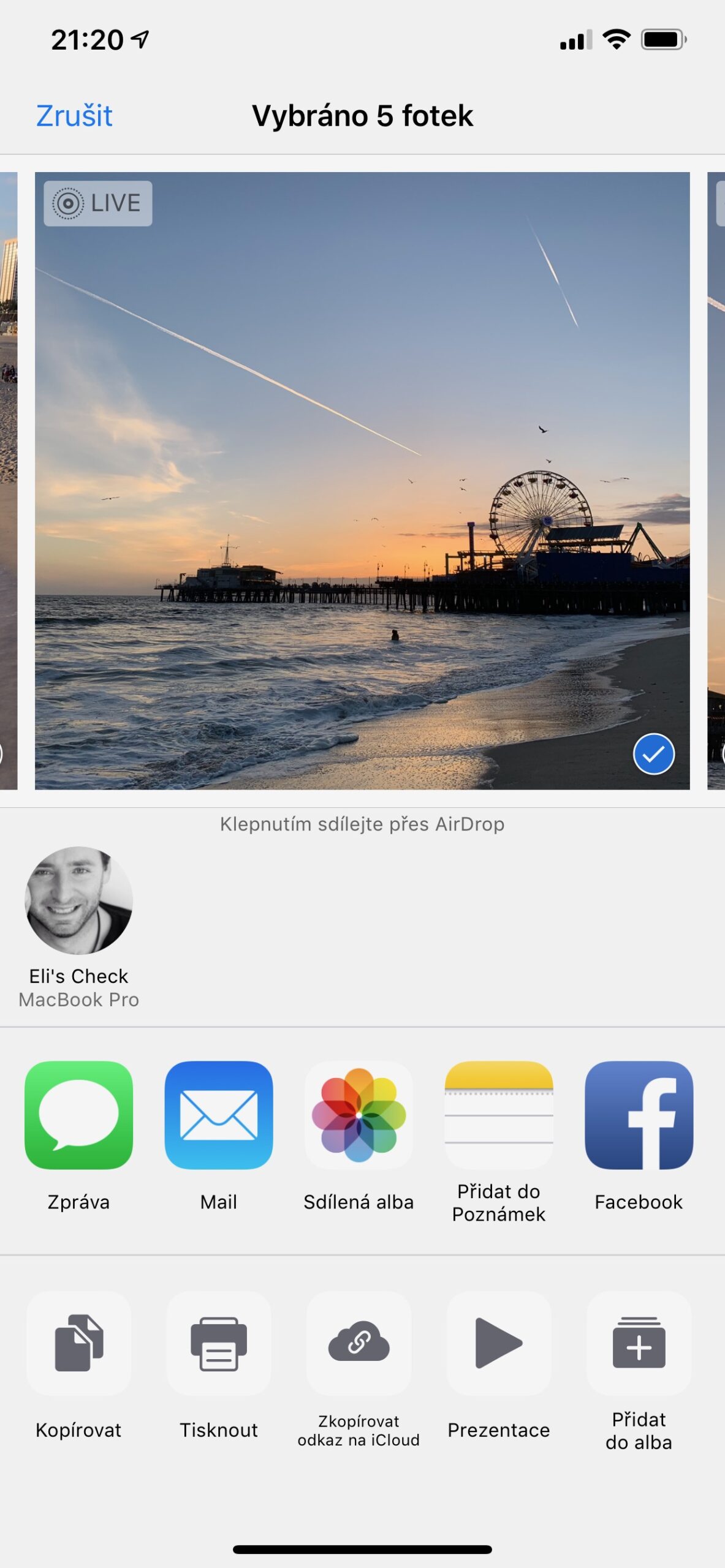
Task: Tap Zkopírovat odkaz na iCloud
Action: (359, 1343)
